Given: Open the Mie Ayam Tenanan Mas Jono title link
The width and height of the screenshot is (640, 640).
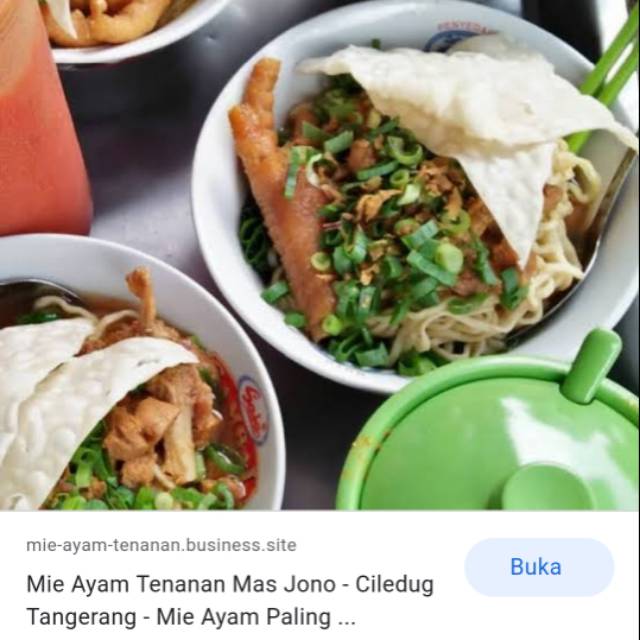Looking at the screenshot, I should [x=230, y=600].
